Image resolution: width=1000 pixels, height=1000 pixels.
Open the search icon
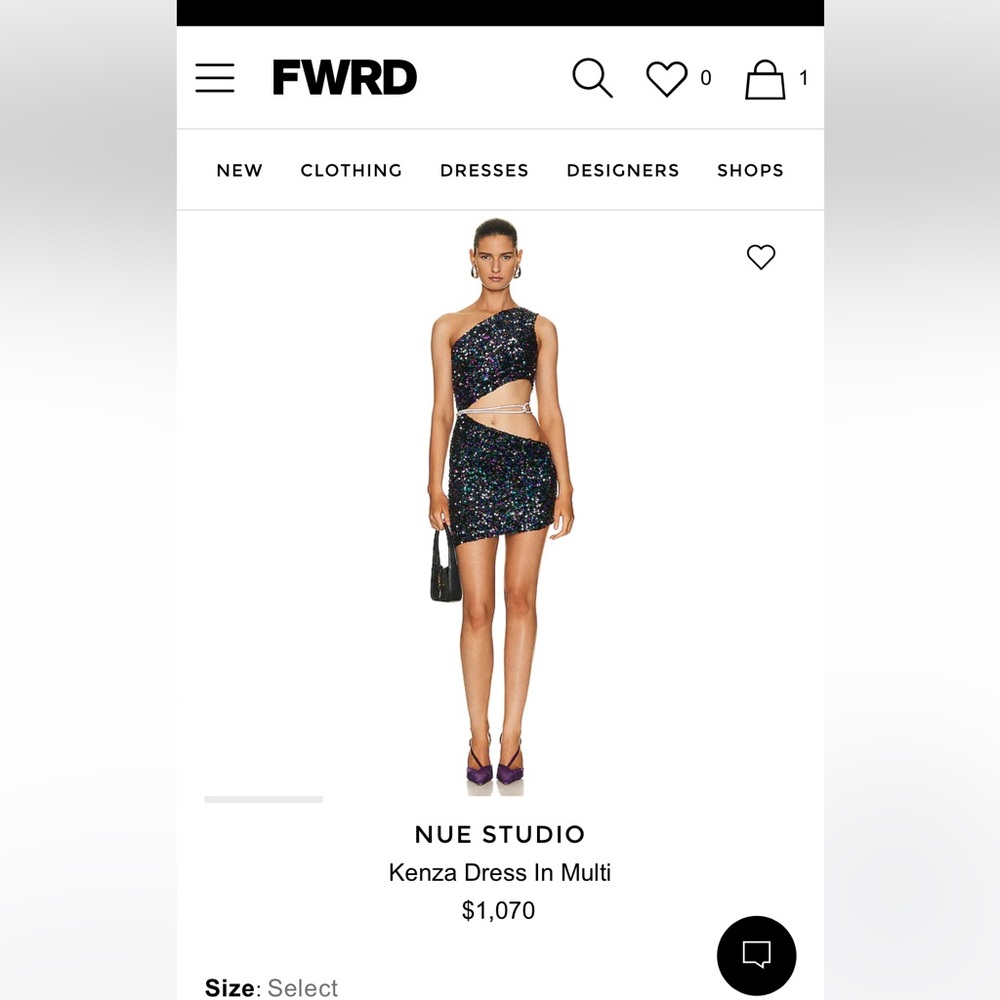[592, 78]
